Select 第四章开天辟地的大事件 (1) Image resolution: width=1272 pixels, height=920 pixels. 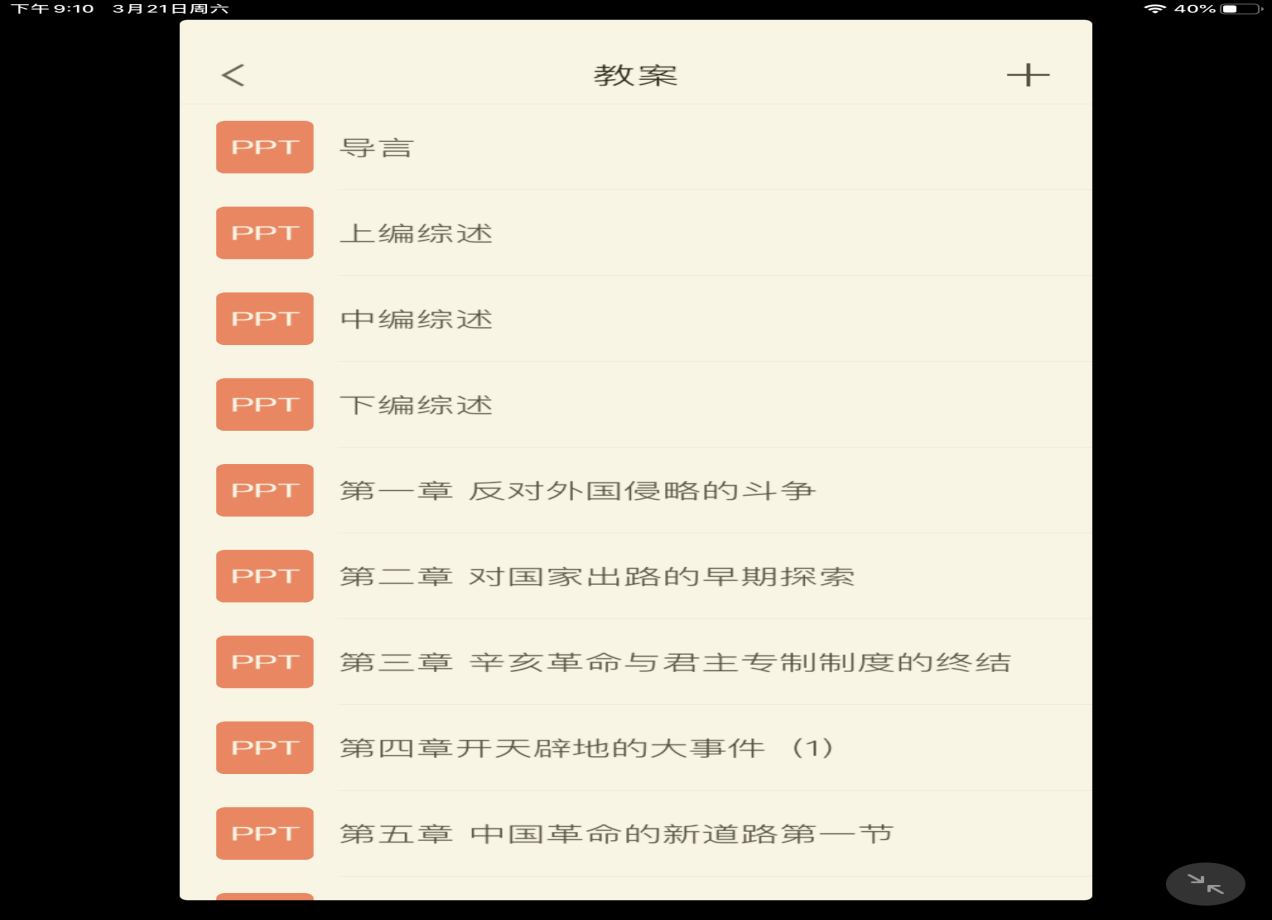(586, 748)
